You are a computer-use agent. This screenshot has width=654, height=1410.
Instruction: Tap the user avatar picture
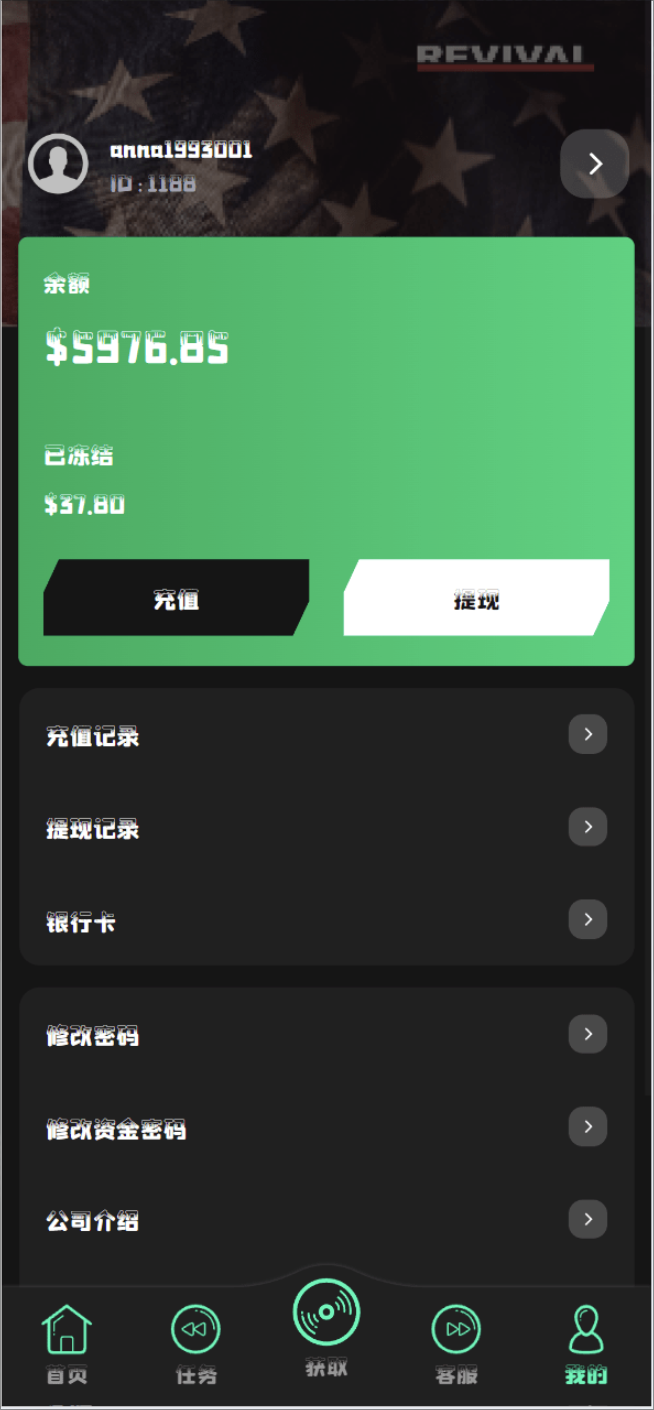coord(58,164)
